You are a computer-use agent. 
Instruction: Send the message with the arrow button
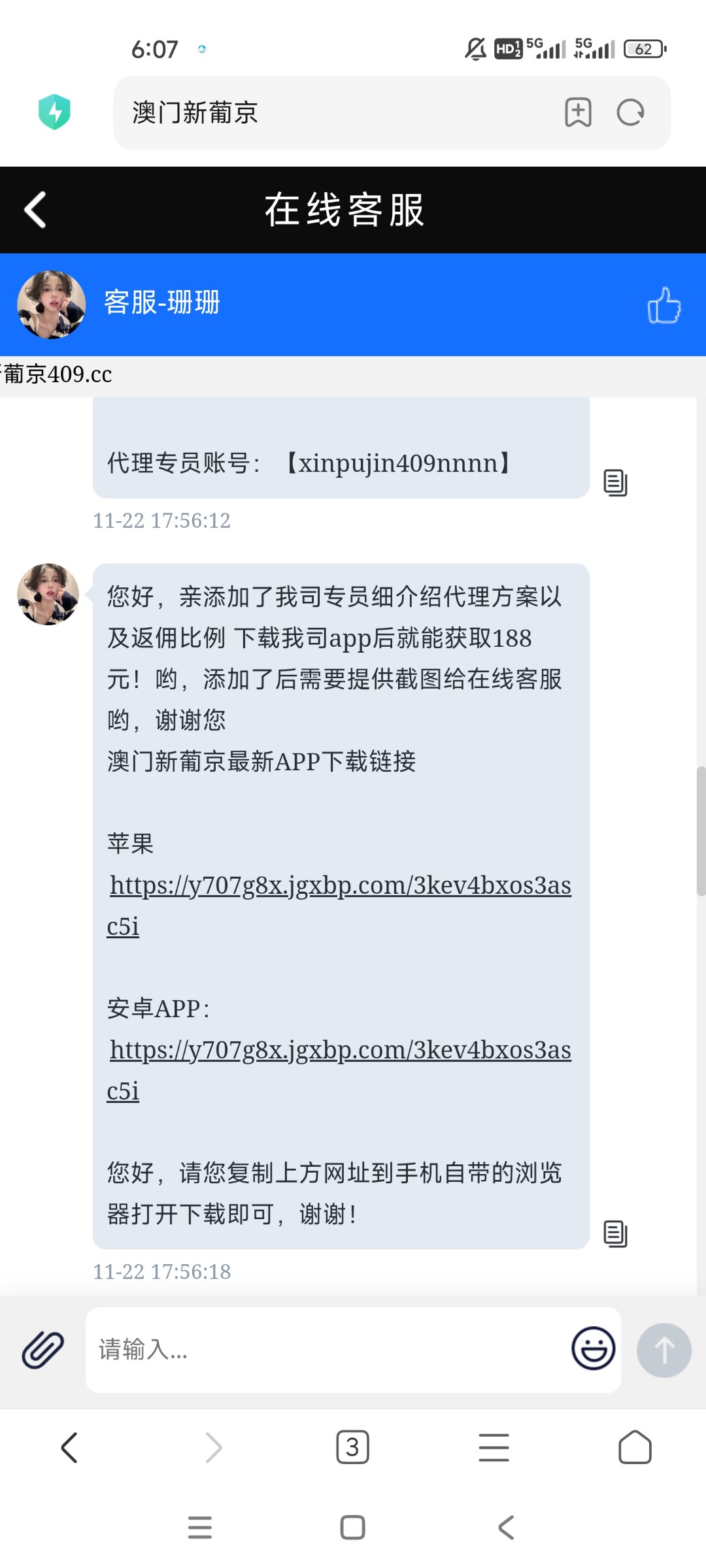[x=664, y=1350]
